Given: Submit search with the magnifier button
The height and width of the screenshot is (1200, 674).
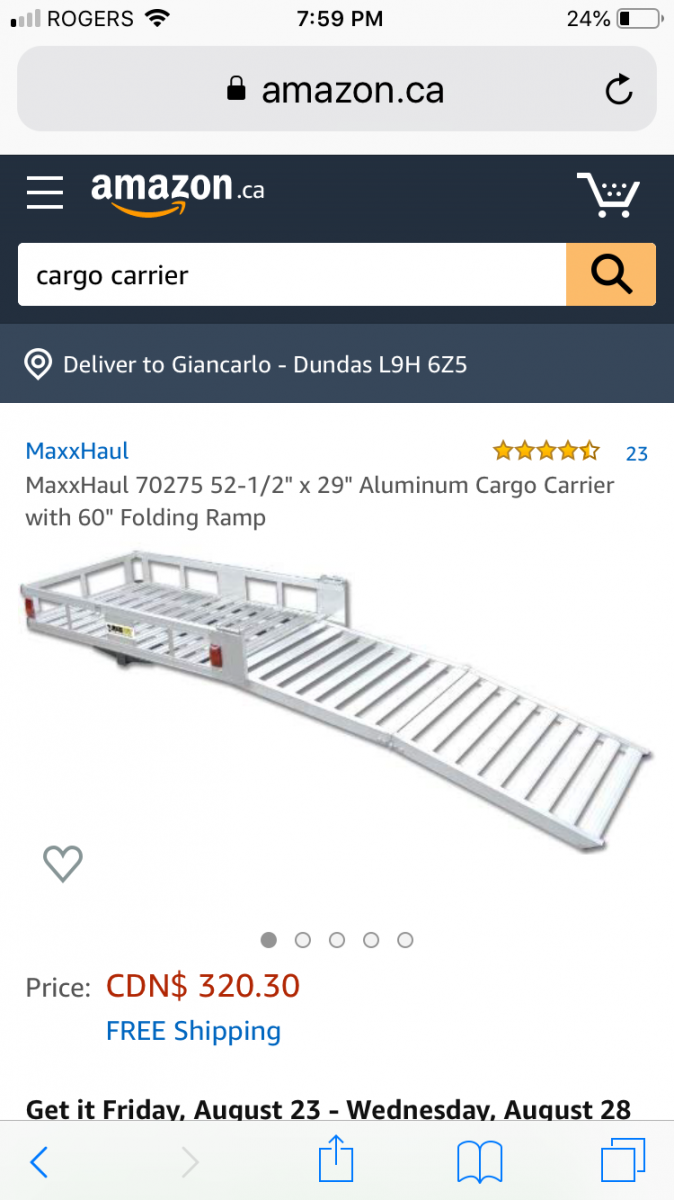Looking at the screenshot, I should 611,274.
